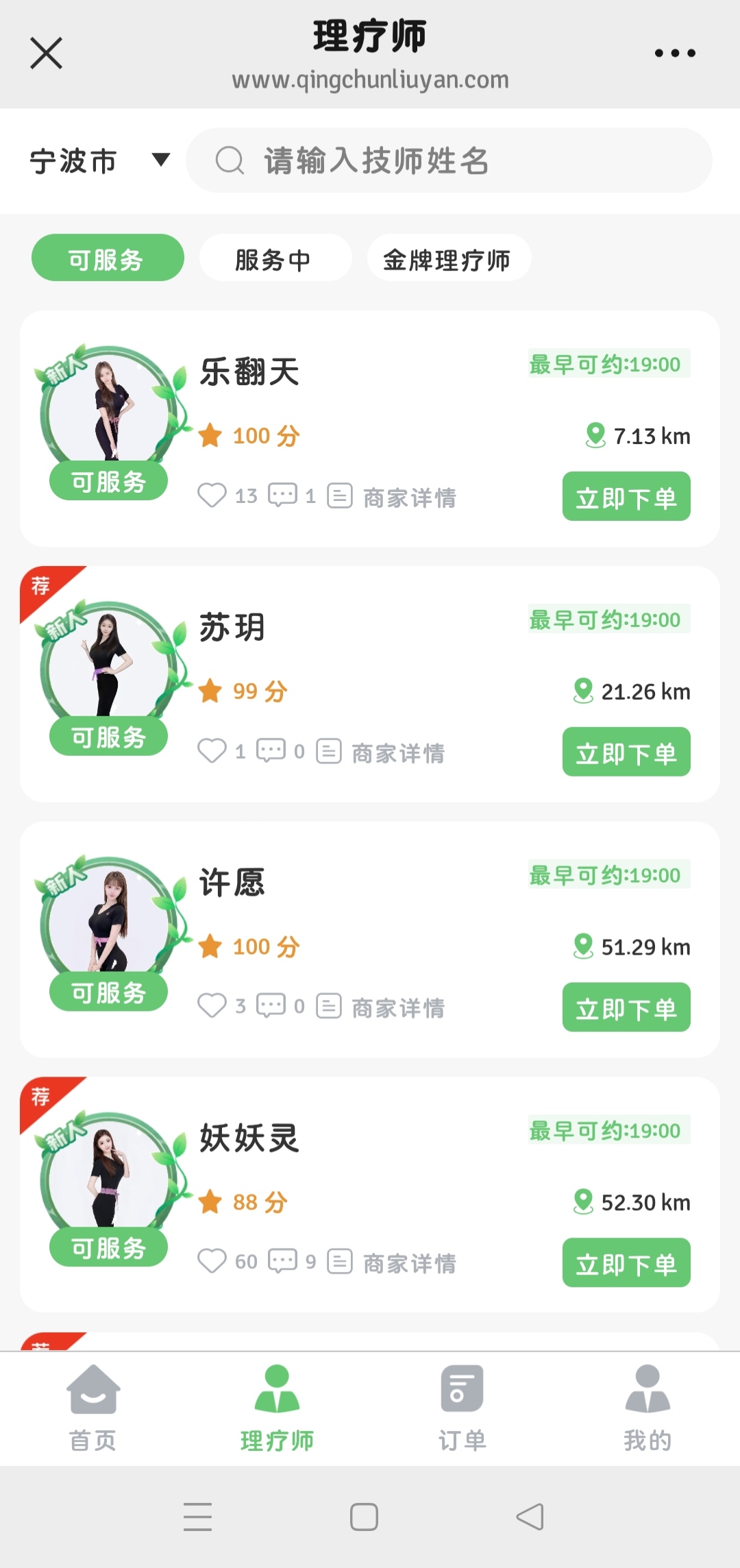Open comments for 妖妖灵

point(282,1262)
